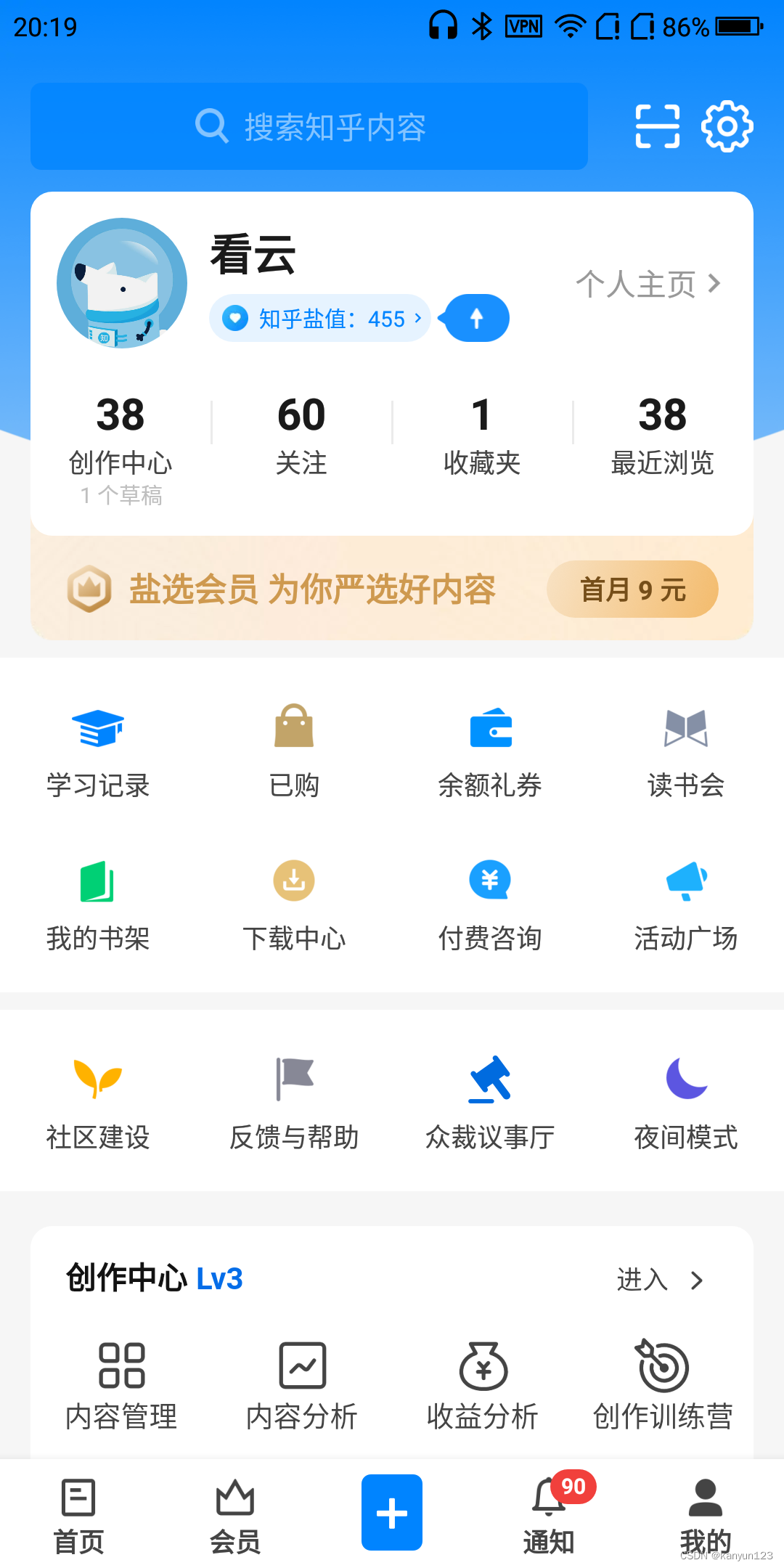
Task: Open 余额礼券 wallet
Action: [490, 751]
